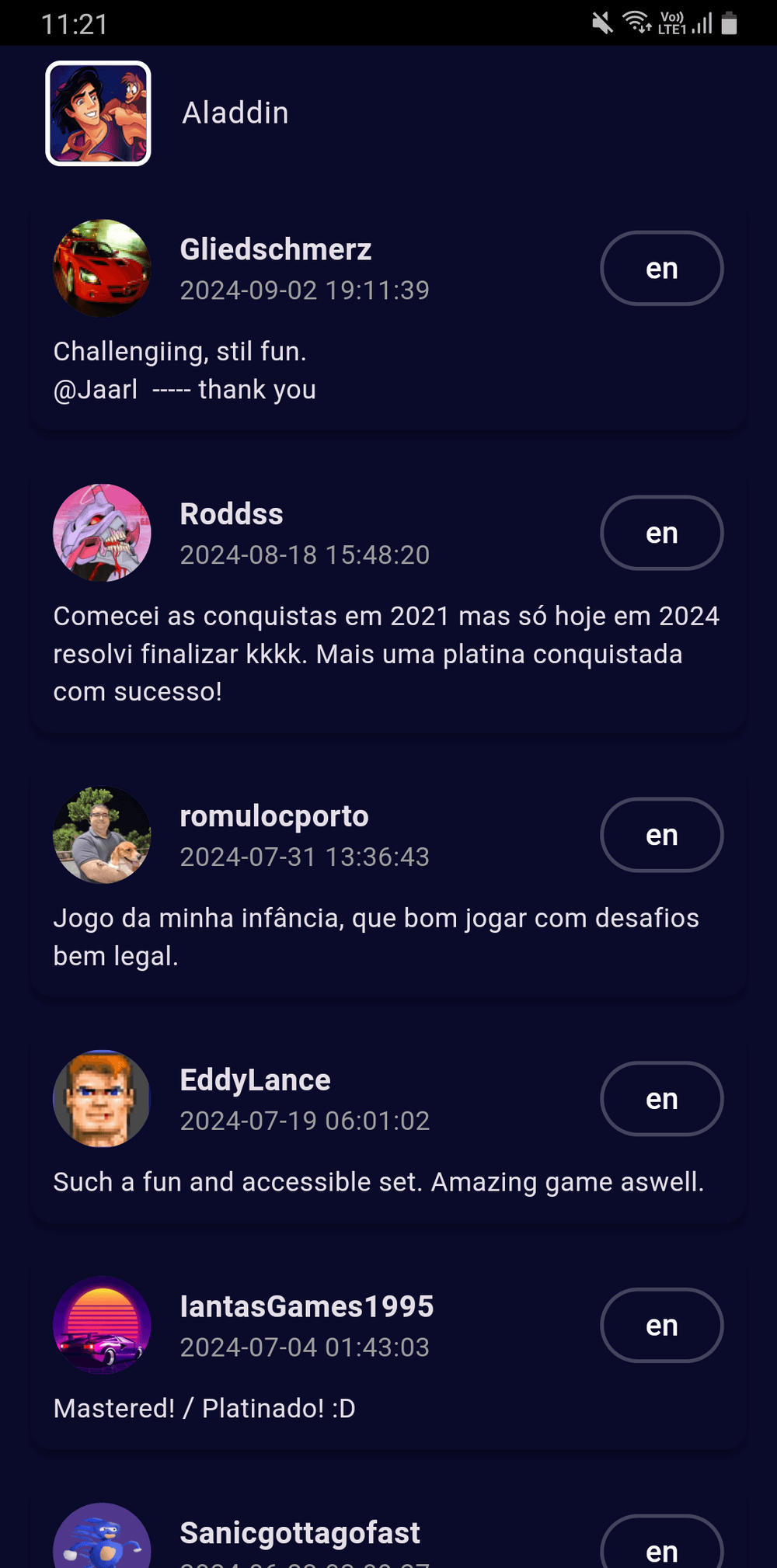
Task: View EddyLance's pixelated avatar
Action: point(102,1100)
